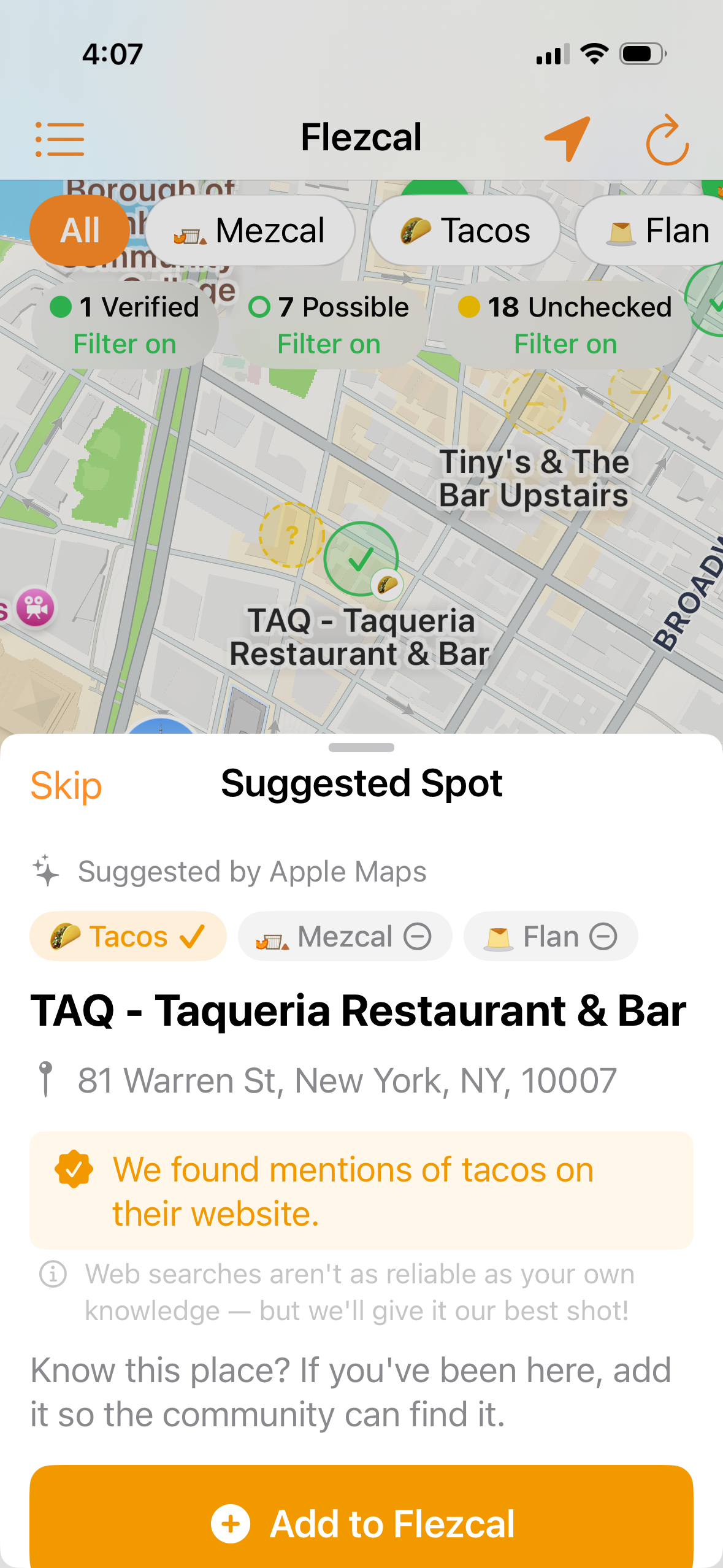Add TAQ Taqueria to Flezcal
The image size is (723, 1568).
[362, 1523]
